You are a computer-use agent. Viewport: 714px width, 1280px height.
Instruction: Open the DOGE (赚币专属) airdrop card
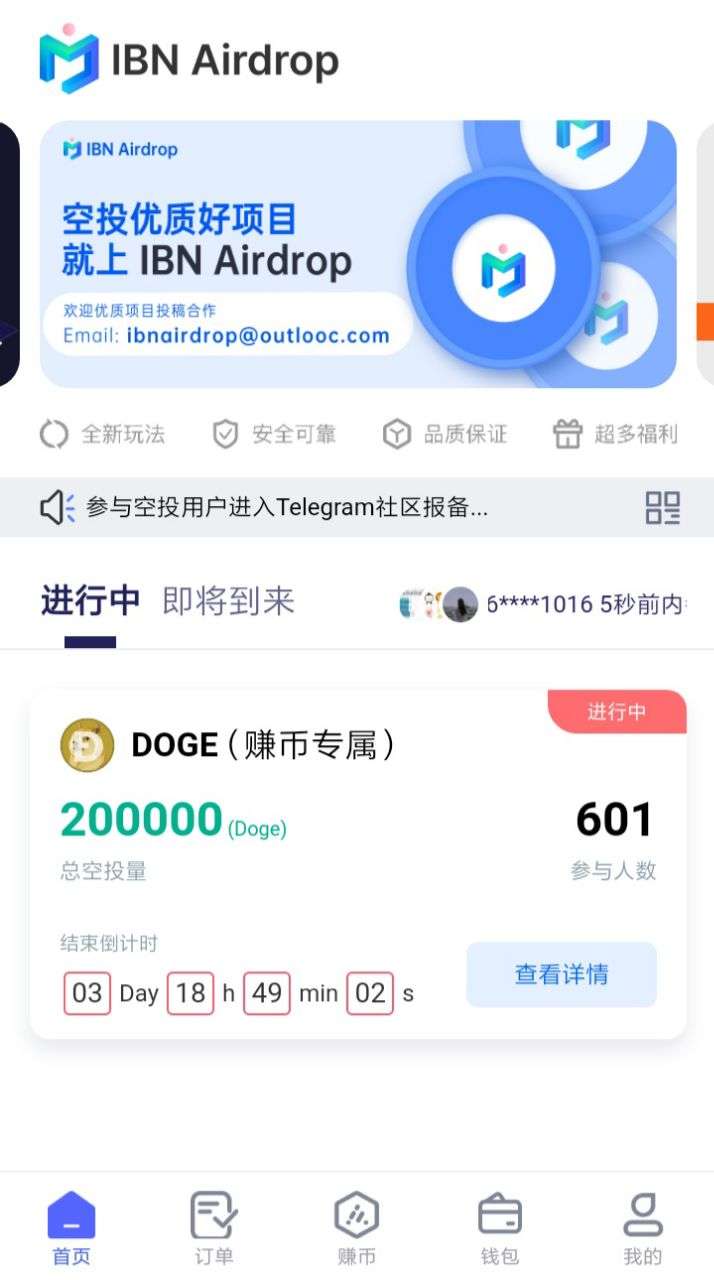tap(358, 864)
